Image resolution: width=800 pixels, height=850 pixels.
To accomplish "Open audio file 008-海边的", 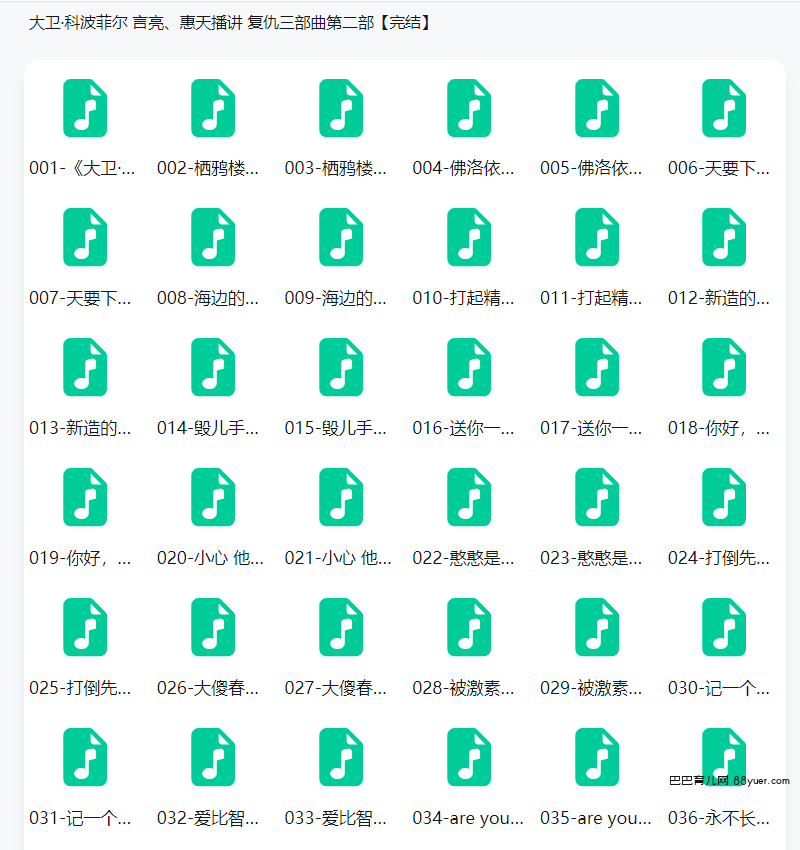I will (213, 237).
